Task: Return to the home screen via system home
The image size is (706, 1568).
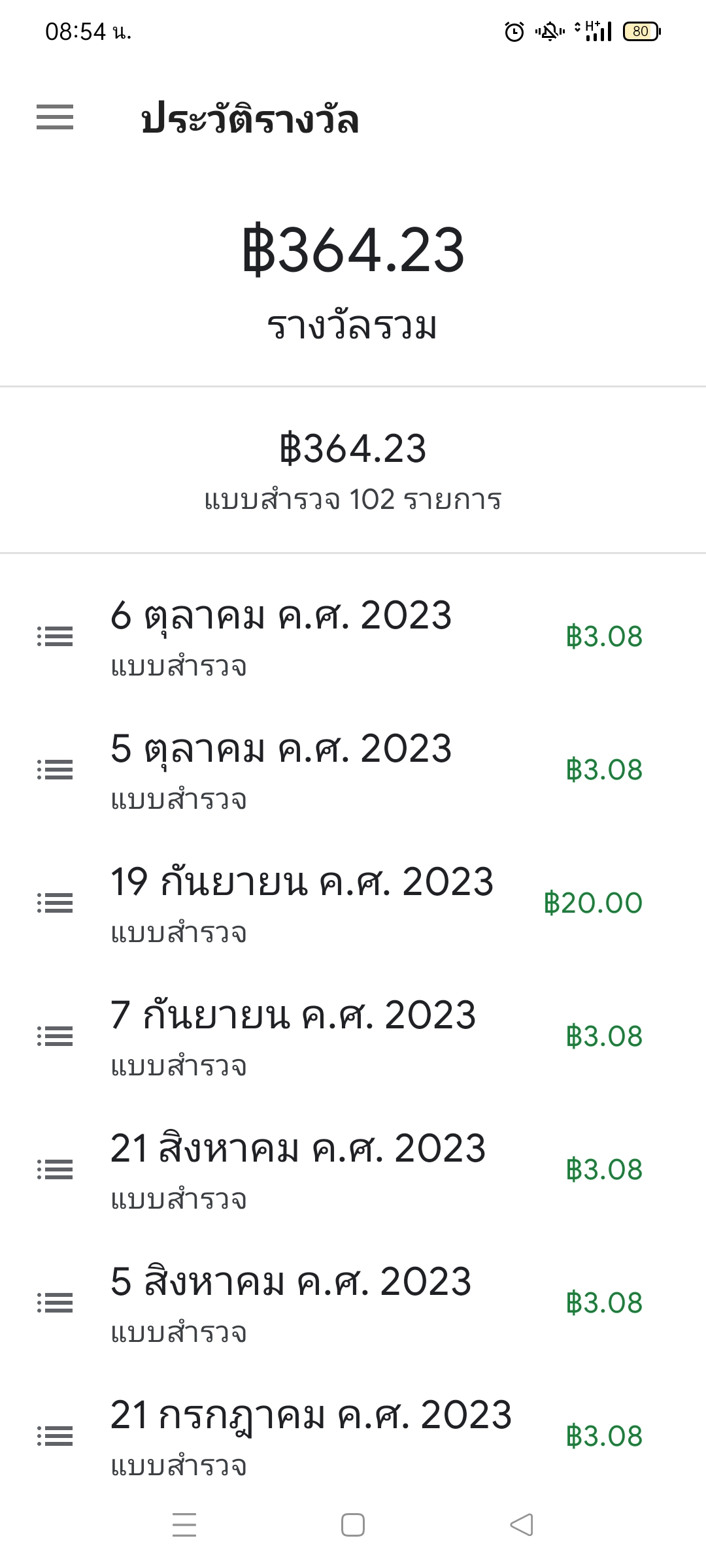Action: 353,1525
